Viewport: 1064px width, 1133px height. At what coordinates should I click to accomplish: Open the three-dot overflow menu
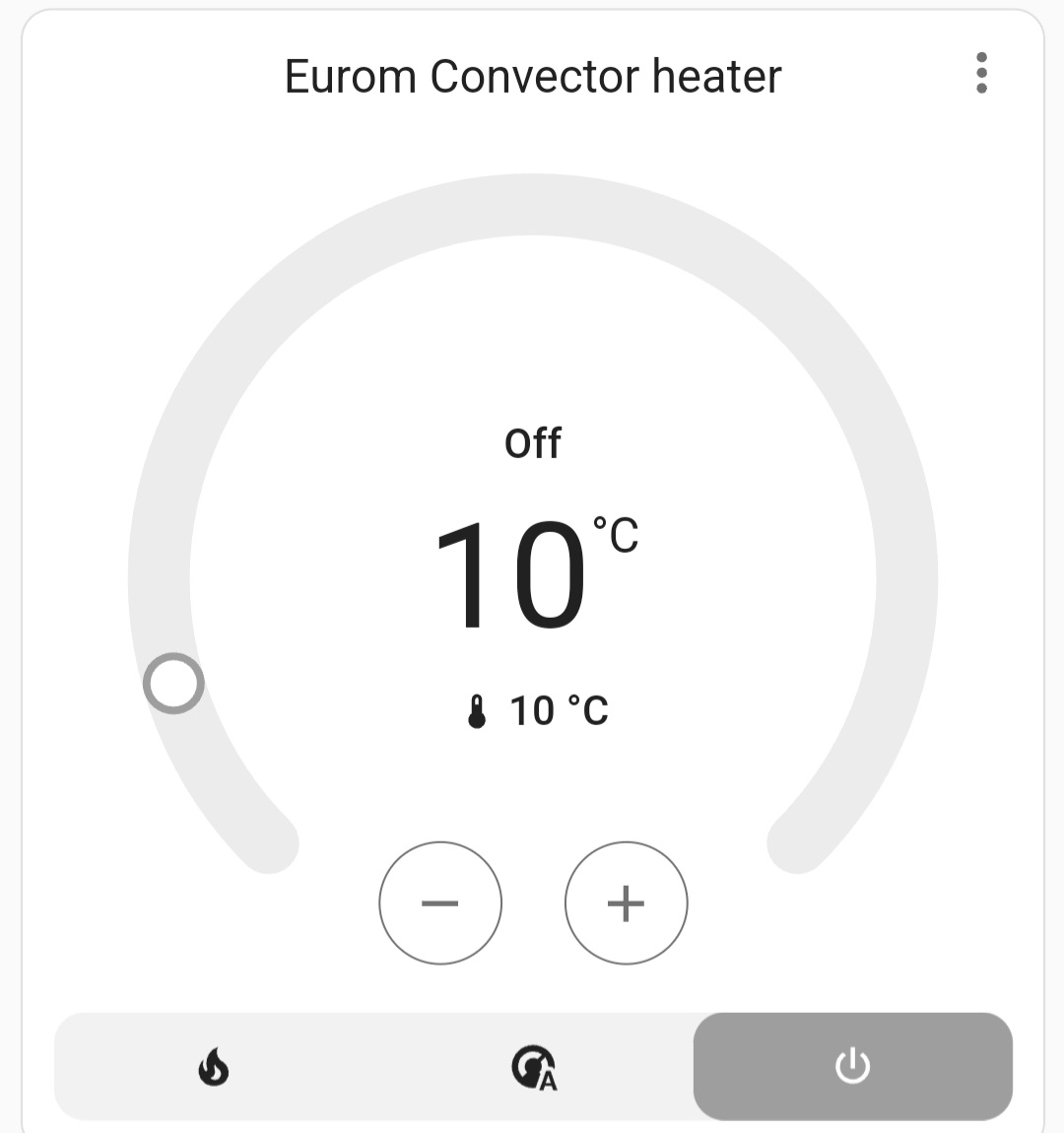tap(981, 74)
